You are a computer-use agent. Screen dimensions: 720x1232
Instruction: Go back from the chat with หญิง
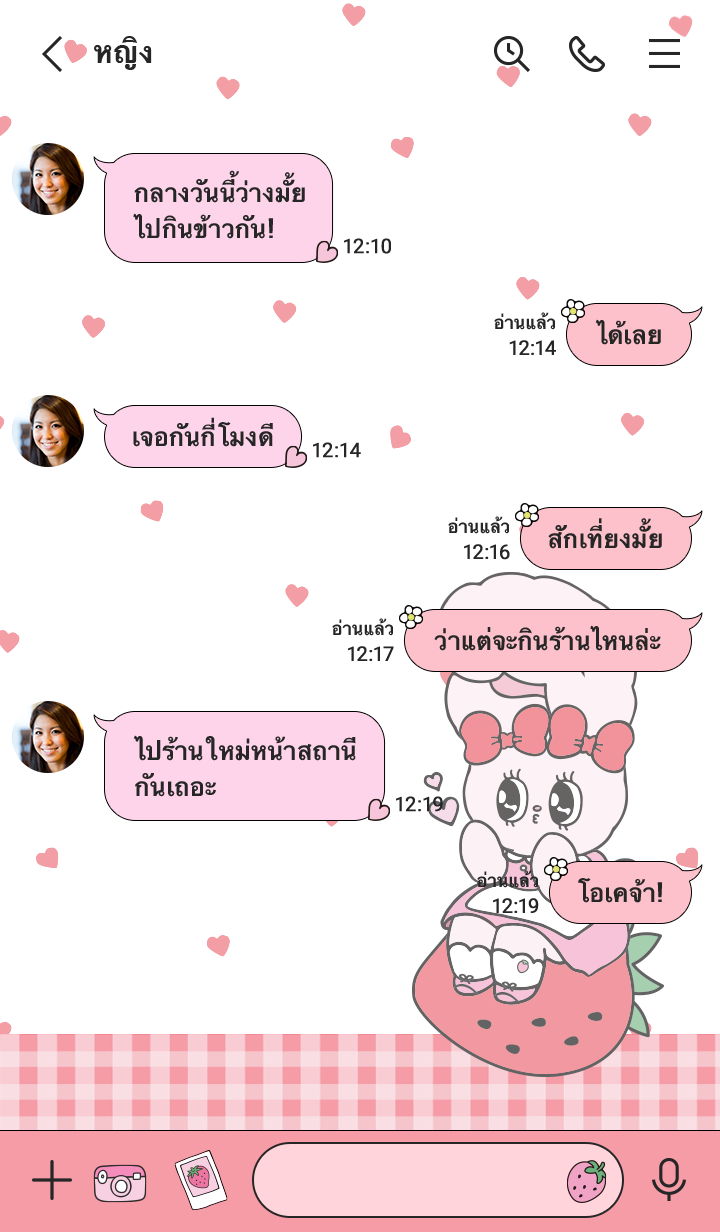click(x=52, y=54)
